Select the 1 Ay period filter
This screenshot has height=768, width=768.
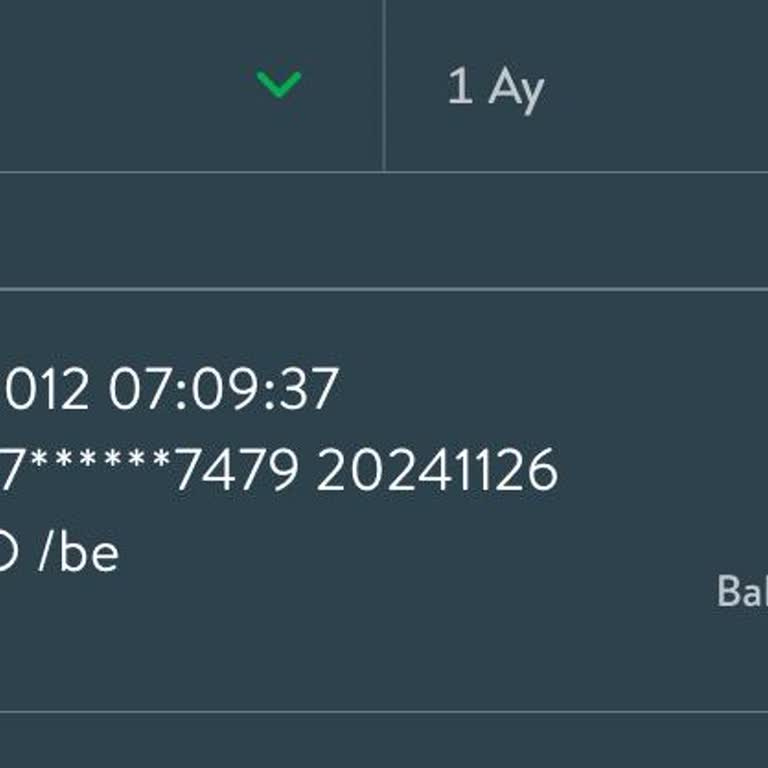496,88
